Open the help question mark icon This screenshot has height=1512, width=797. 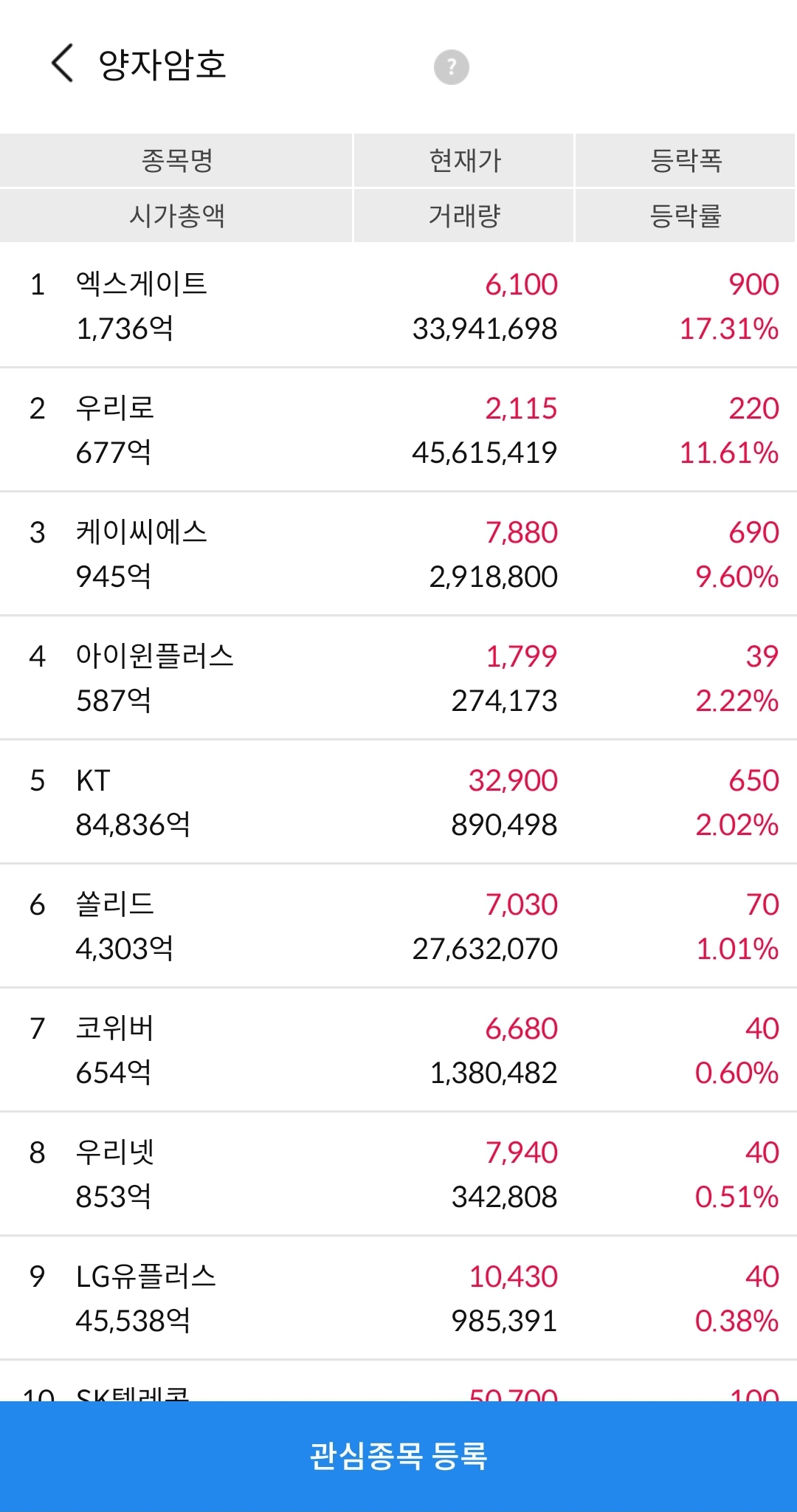(451, 67)
